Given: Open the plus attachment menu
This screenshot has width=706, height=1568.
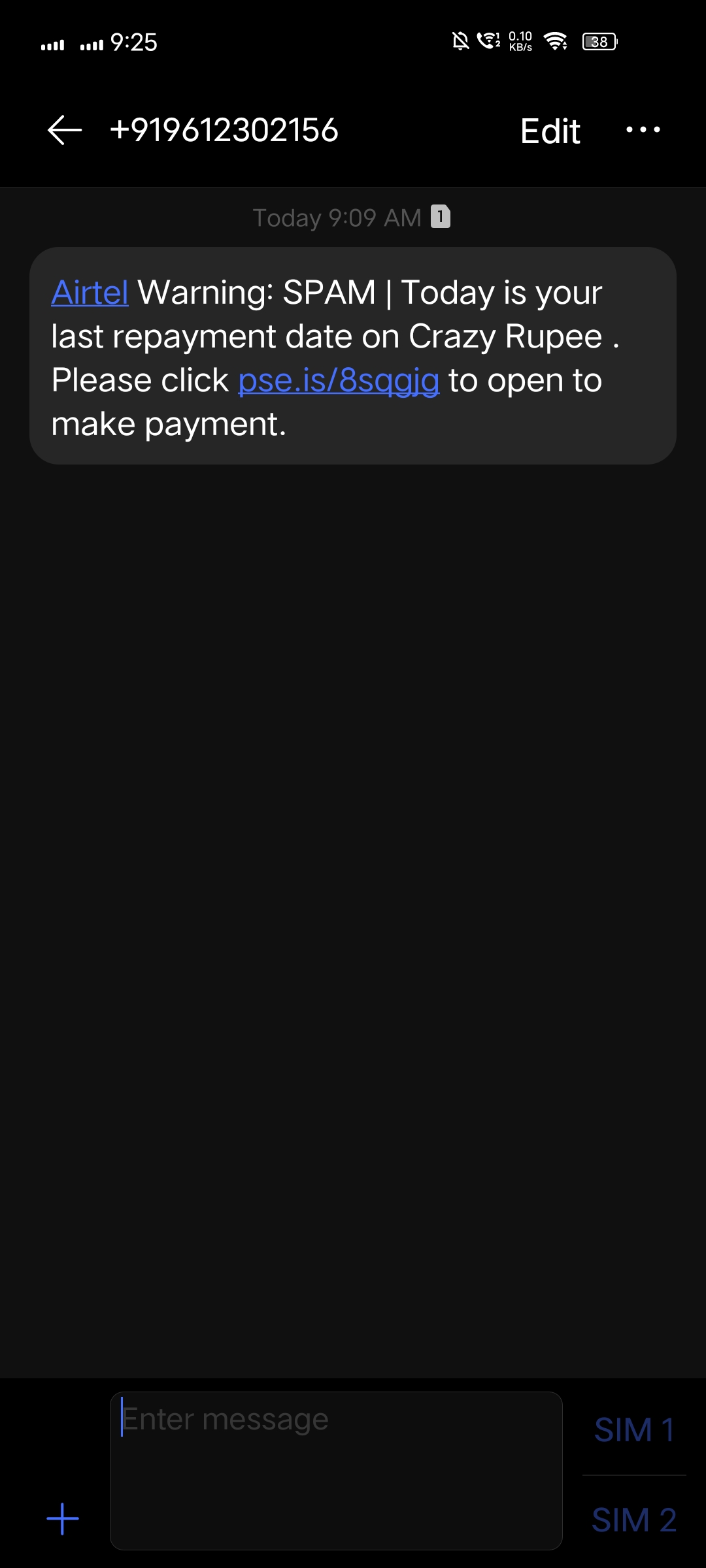Looking at the screenshot, I should pyautogui.click(x=63, y=1519).
